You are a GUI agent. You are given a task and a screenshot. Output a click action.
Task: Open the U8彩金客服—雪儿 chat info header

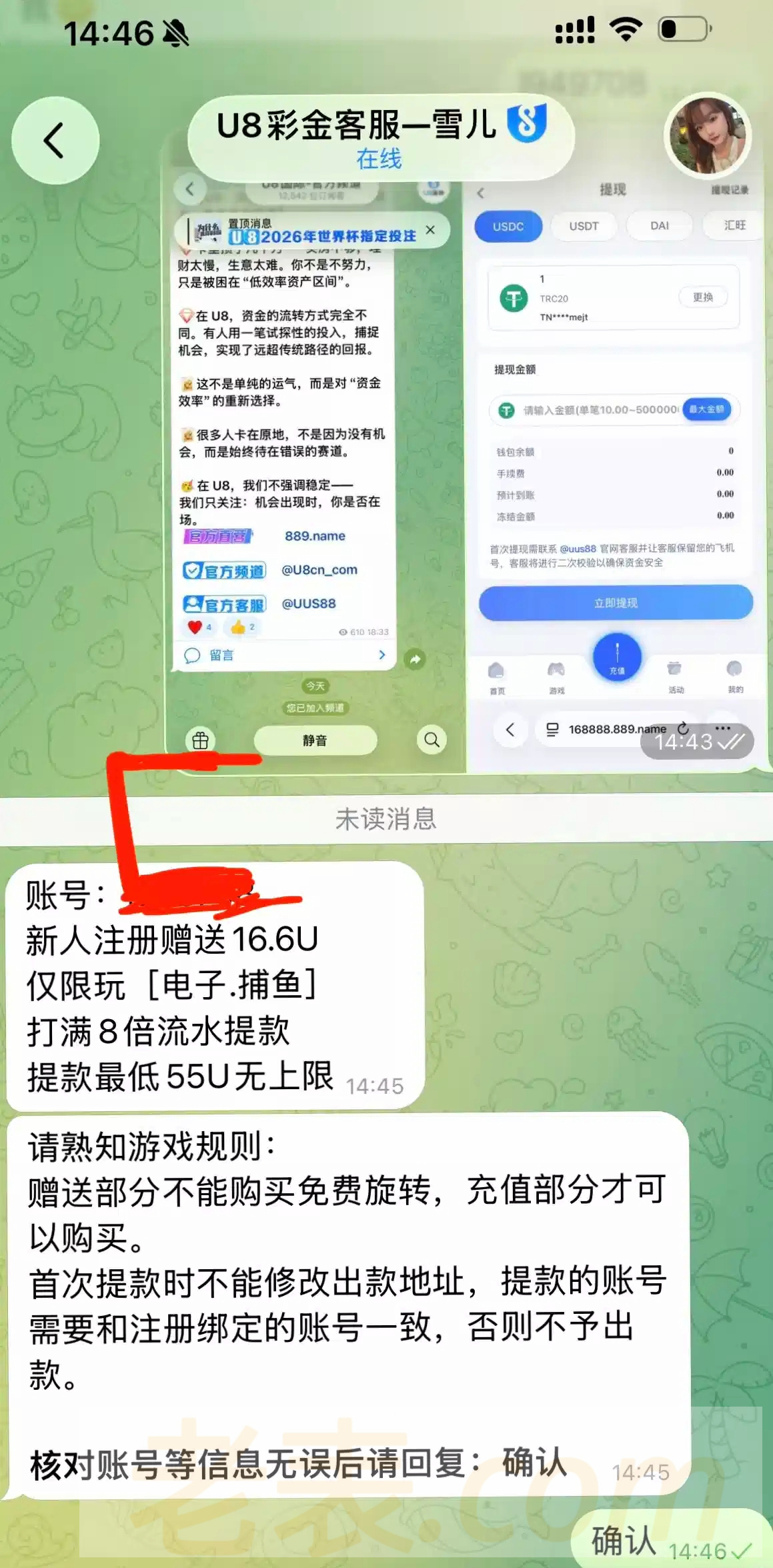380,138
